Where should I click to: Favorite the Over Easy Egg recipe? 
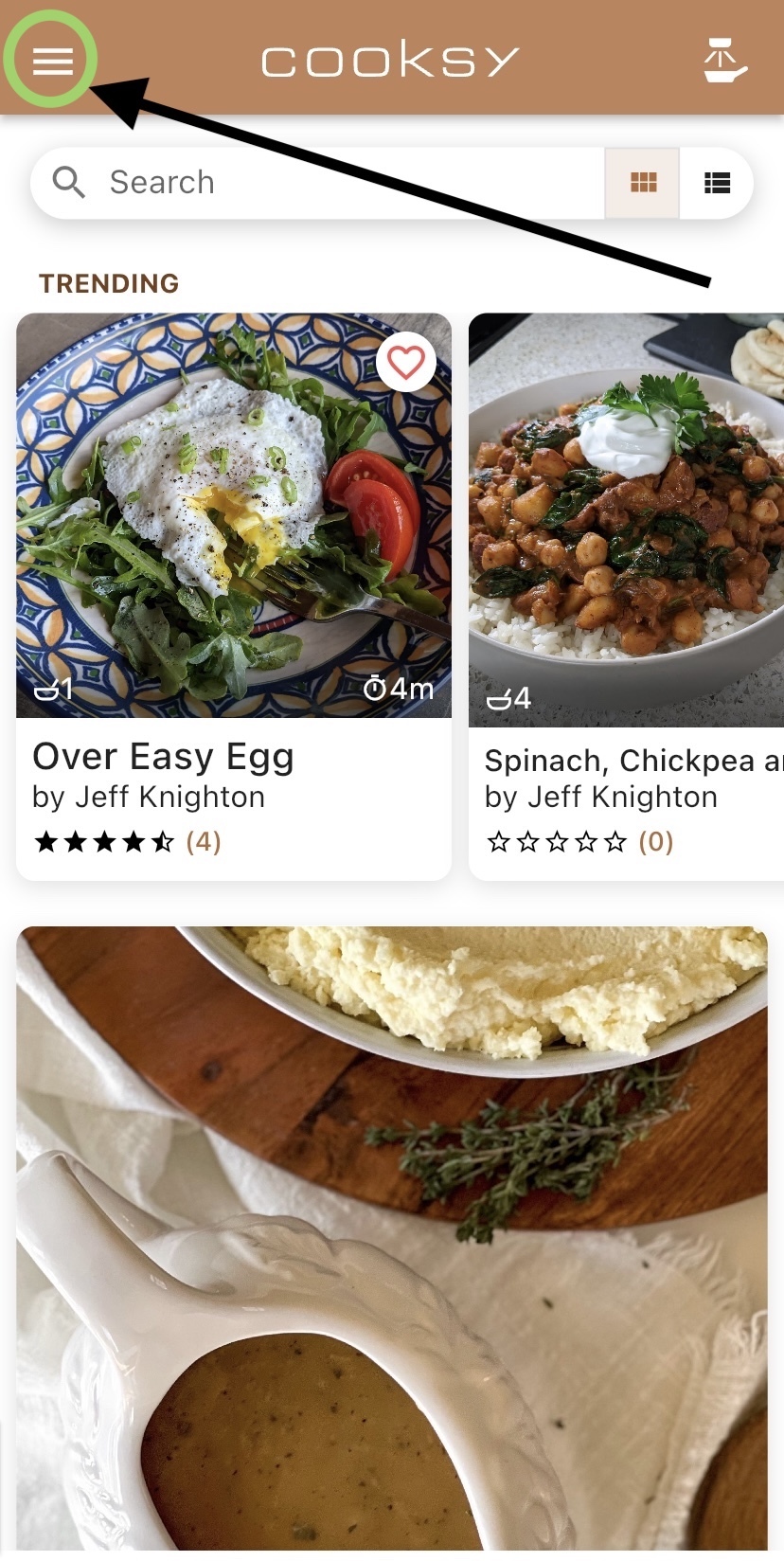(x=406, y=362)
